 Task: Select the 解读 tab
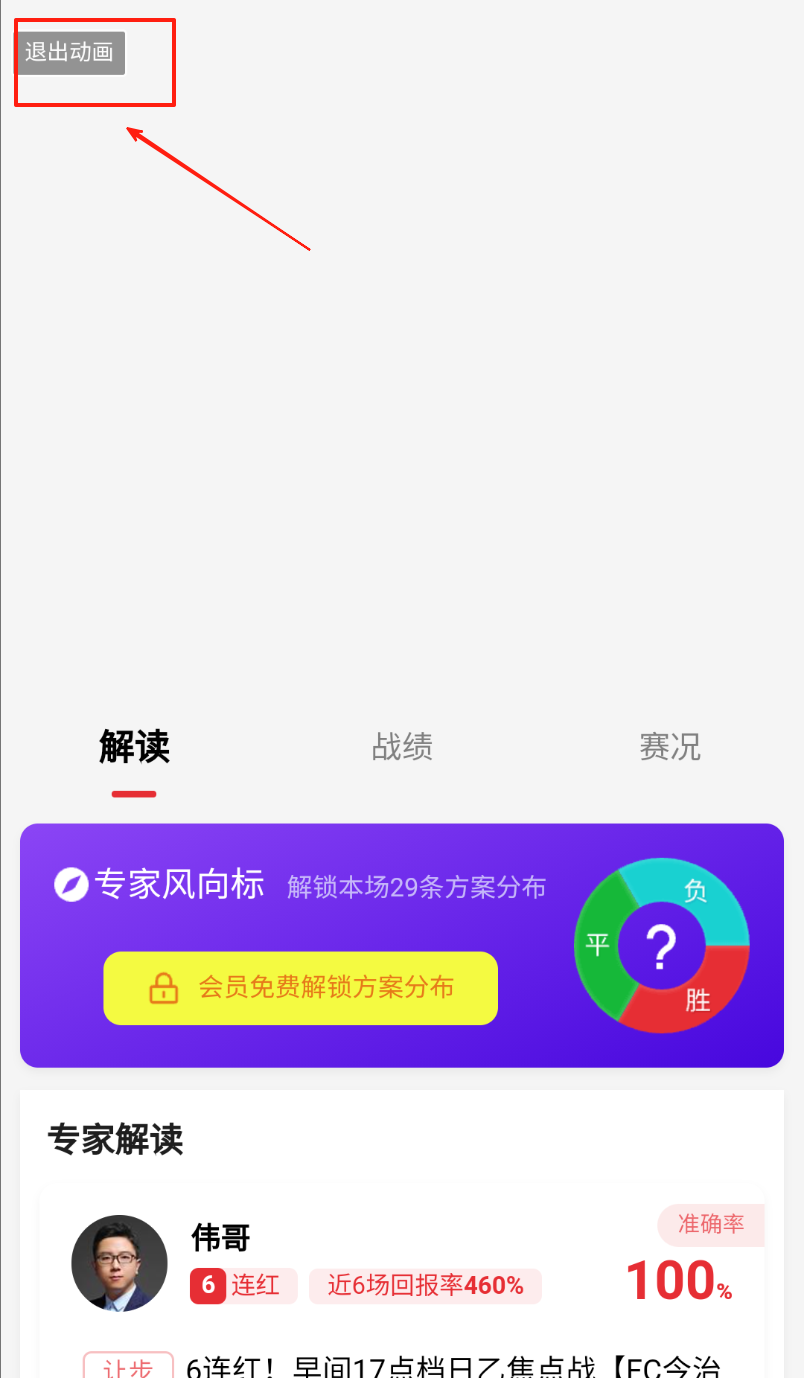pos(134,747)
